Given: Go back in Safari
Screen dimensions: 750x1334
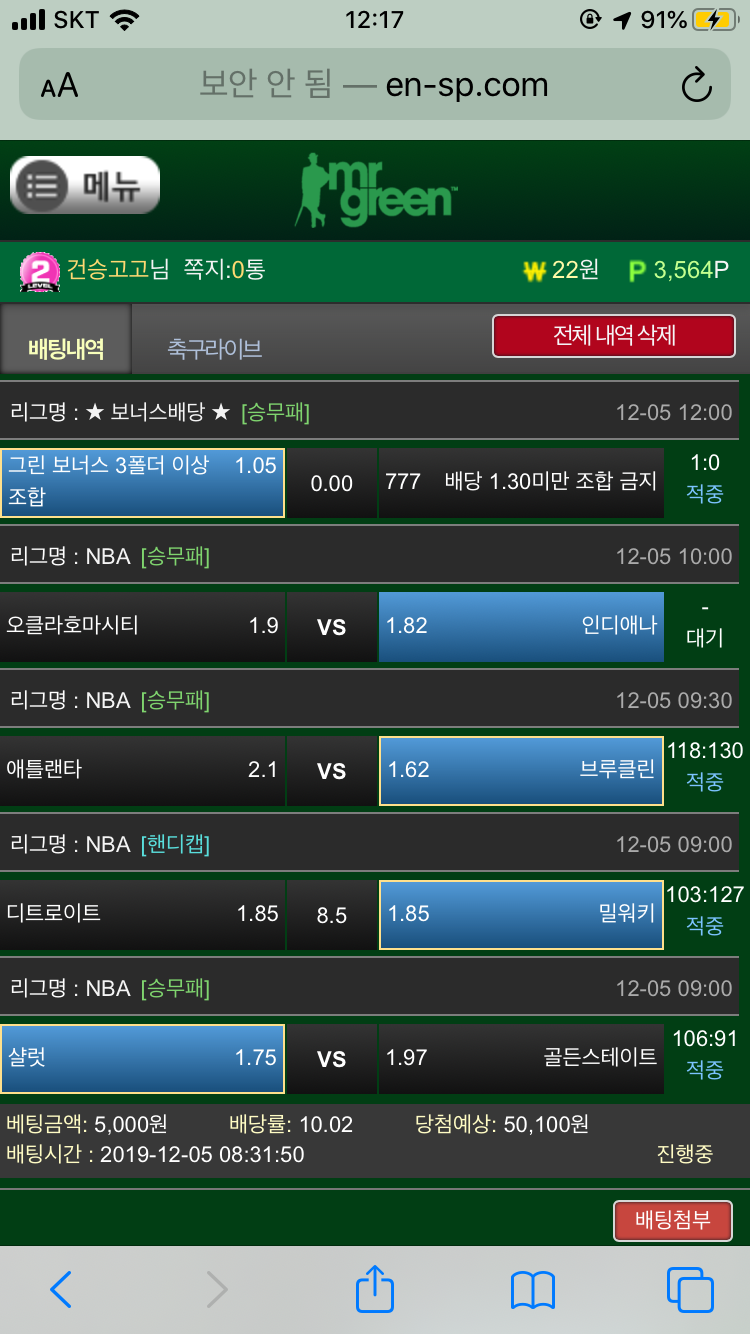Looking at the screenshot, I should (61, 1290).
